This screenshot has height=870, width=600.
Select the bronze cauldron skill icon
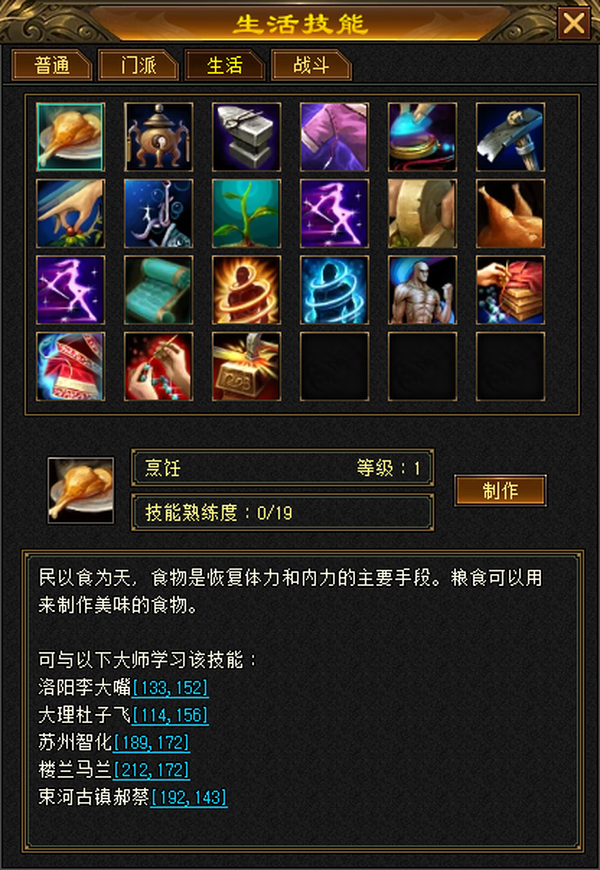[159, 136]
